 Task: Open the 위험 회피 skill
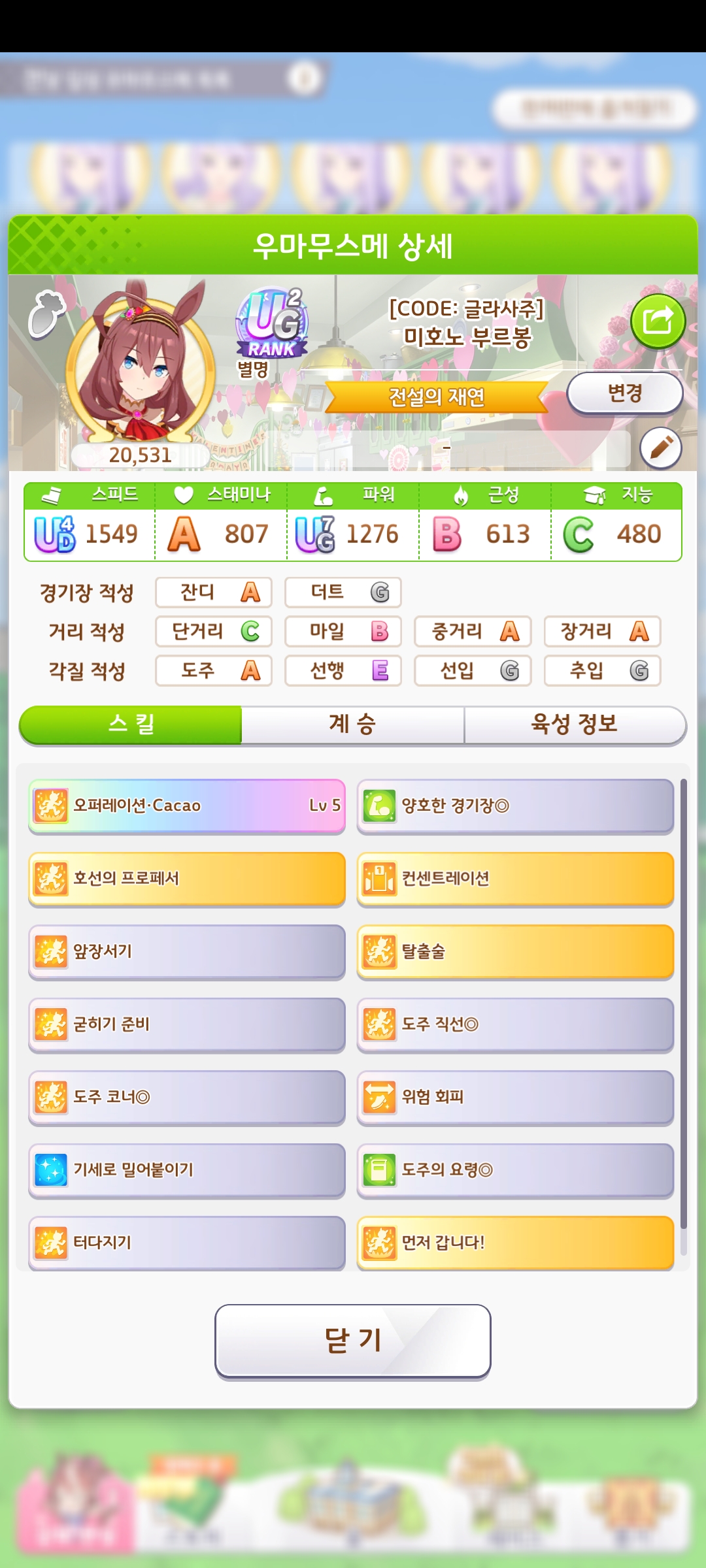[x=515, y=1097]
